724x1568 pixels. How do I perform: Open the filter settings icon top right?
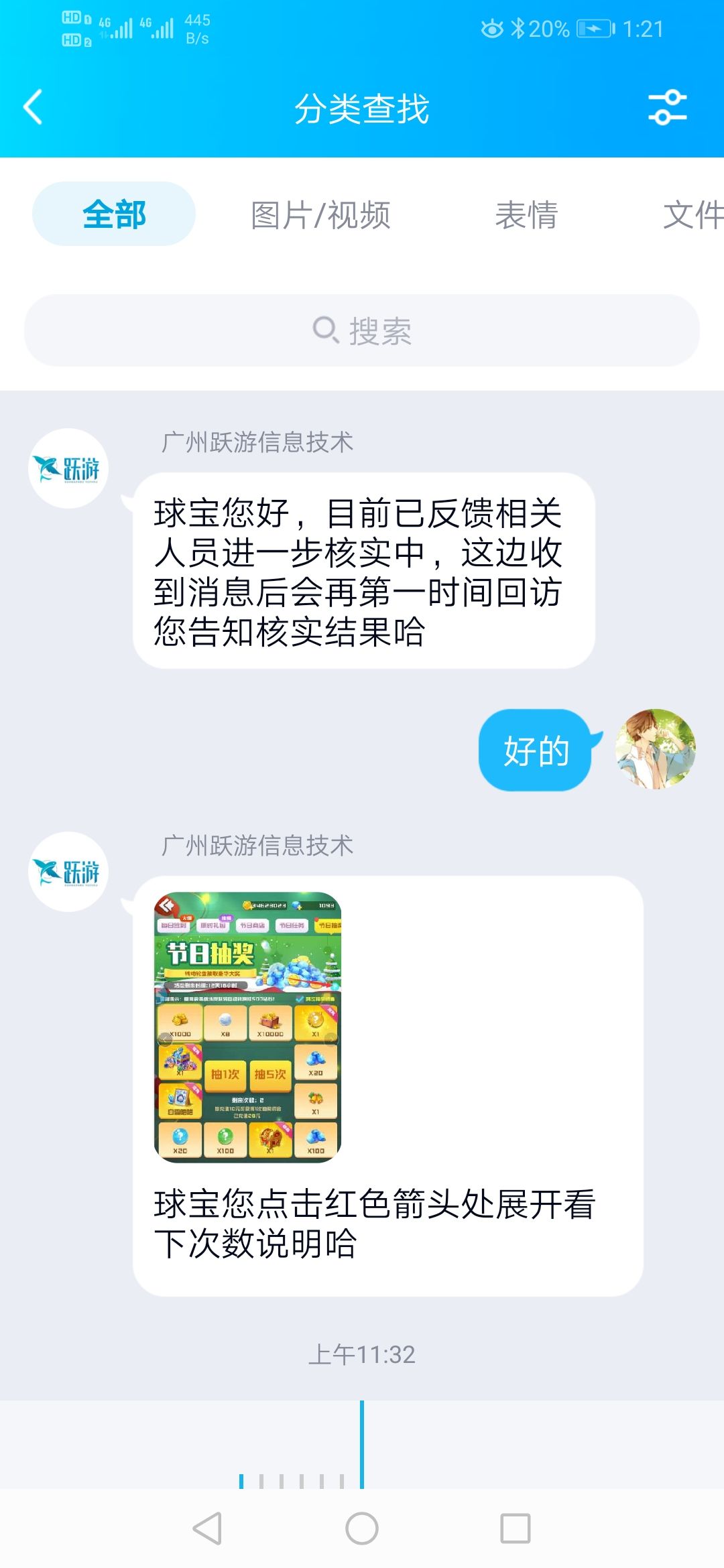click(668, 109)
